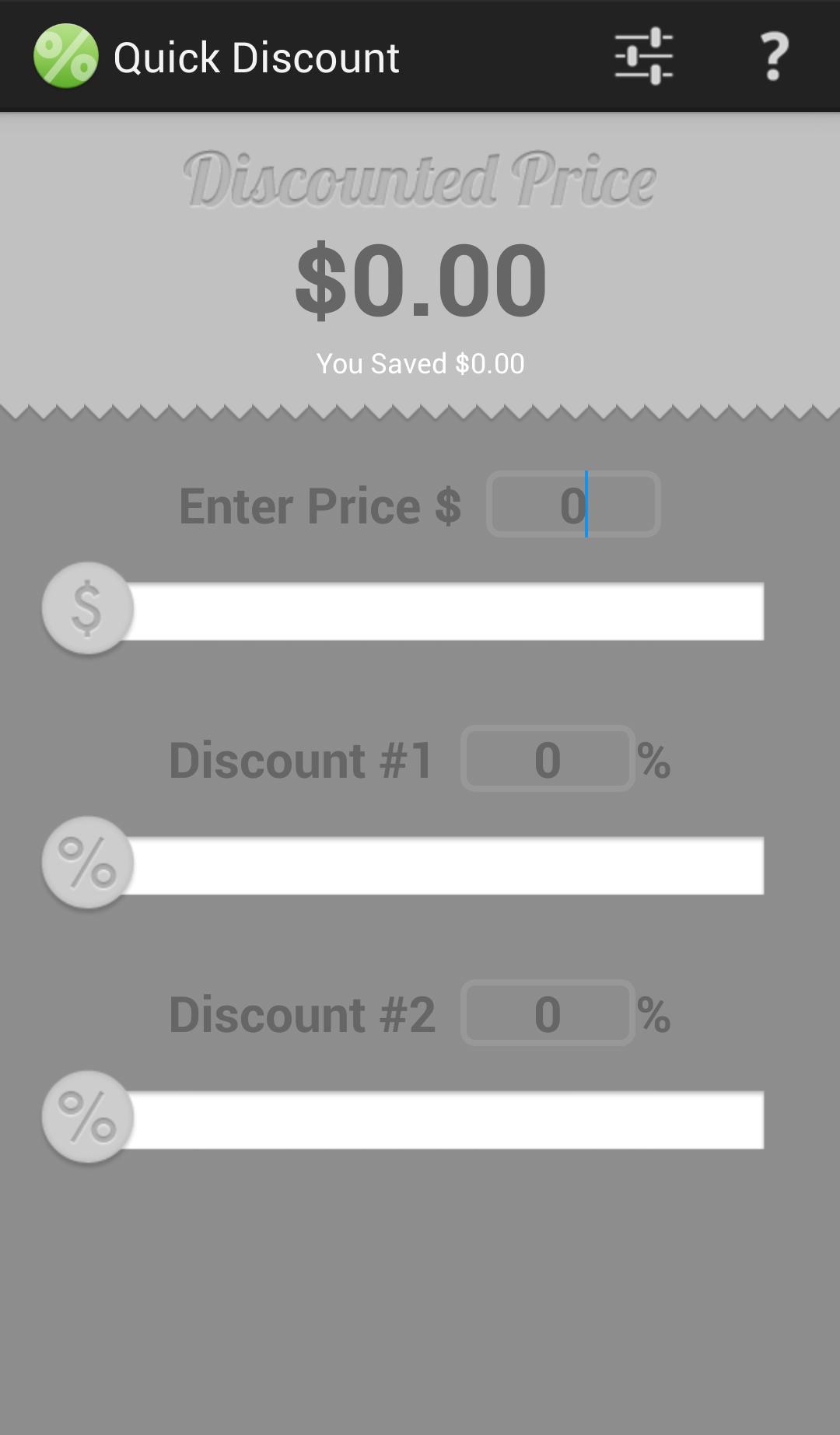Image resolution: width=840 pixels, height=1435 pixels.
Task: Select the Discount #1 percentage field
Action: (547, 759)
